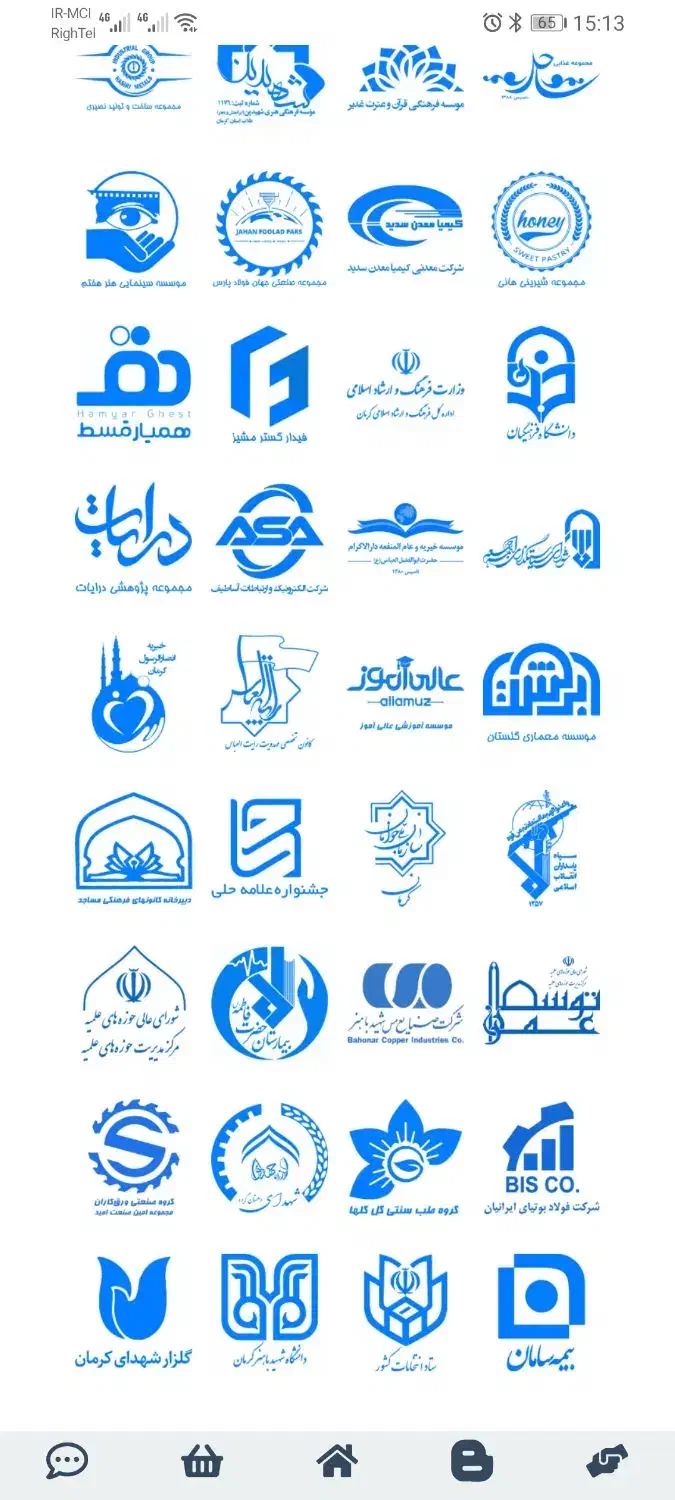Open the chat messages tab

67,1462
